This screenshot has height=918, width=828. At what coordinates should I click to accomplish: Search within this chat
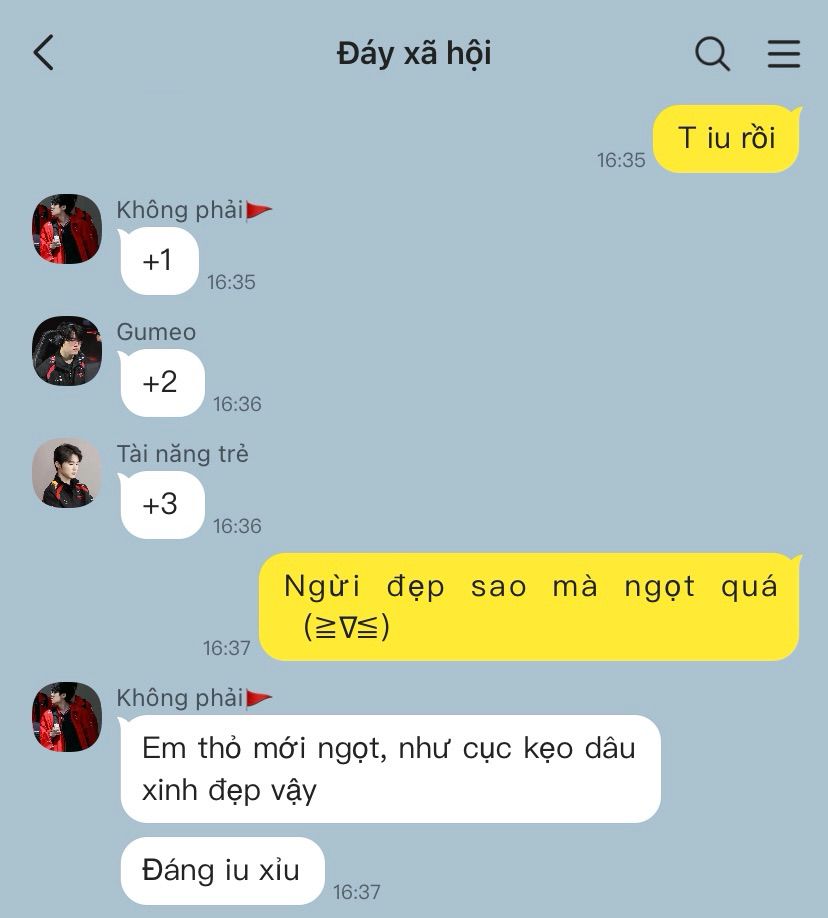(712, 53)
